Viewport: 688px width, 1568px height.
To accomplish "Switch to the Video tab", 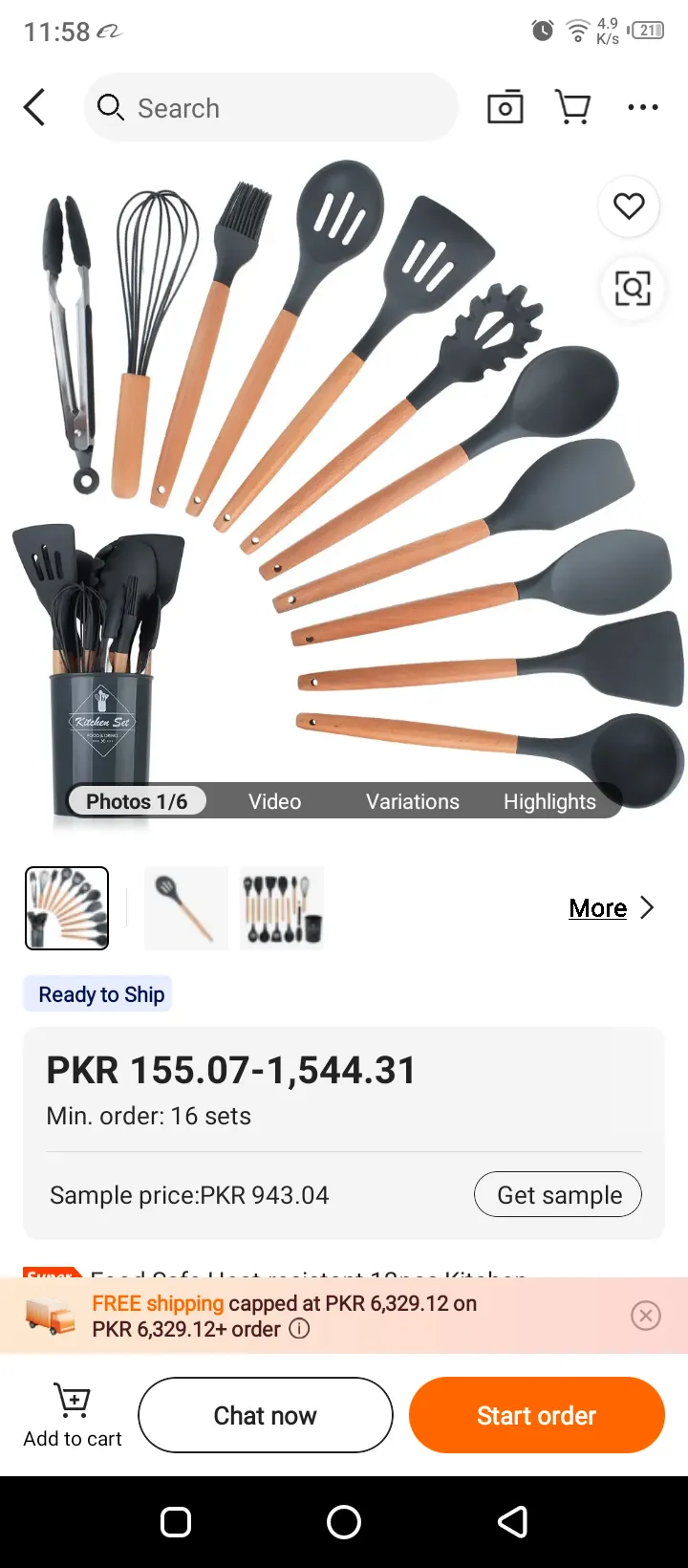I will [274, 801].
